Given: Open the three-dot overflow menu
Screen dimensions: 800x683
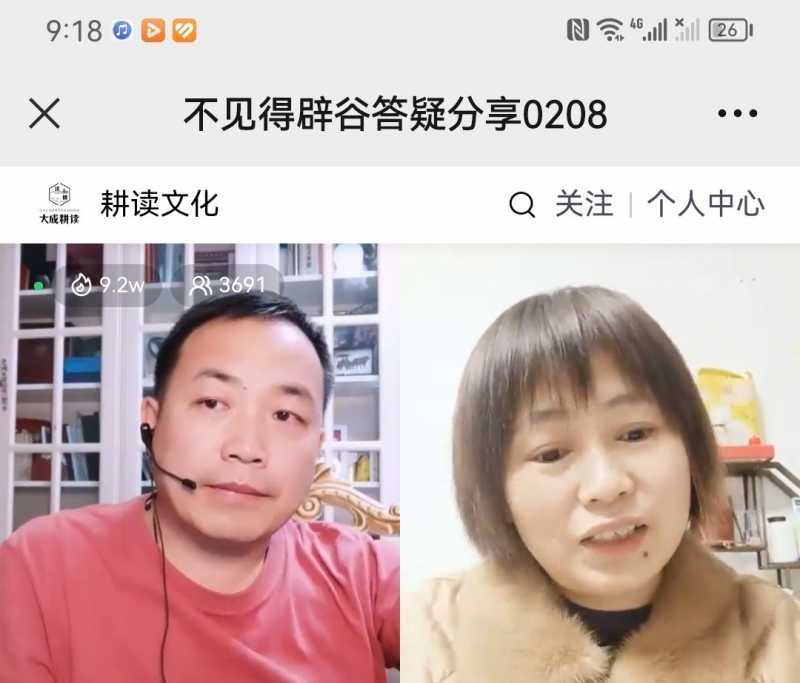Looking at the screenshot, I should click(x=737, y=114).
